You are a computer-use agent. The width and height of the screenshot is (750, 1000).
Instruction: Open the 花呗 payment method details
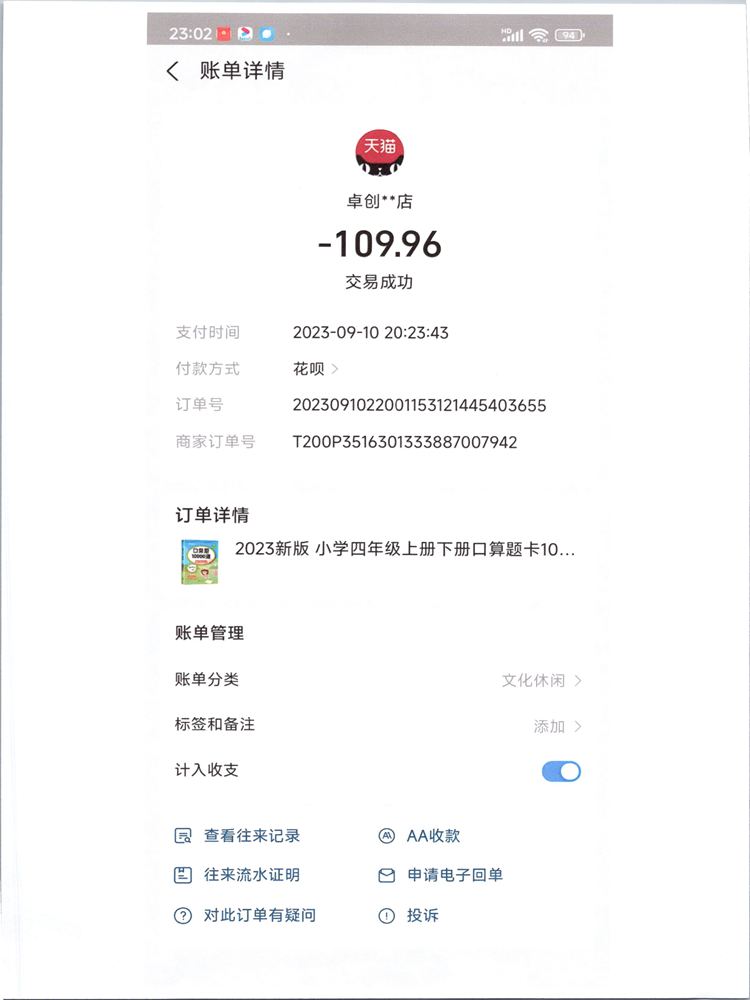click(x=315, y=368)
